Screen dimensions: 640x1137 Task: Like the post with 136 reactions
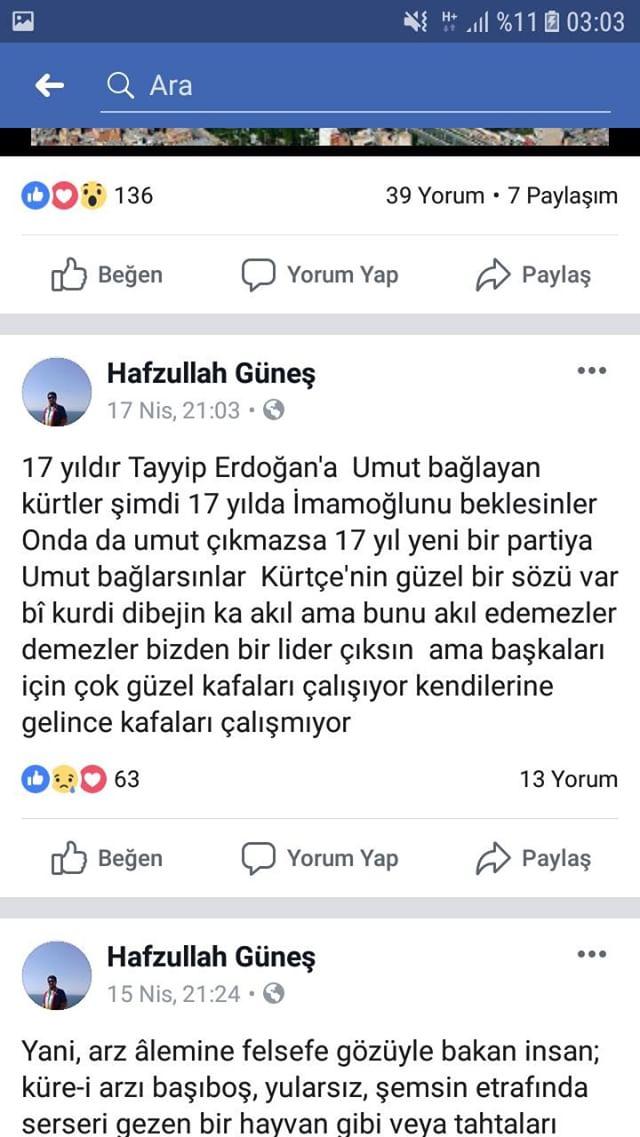tap(107, 275)
